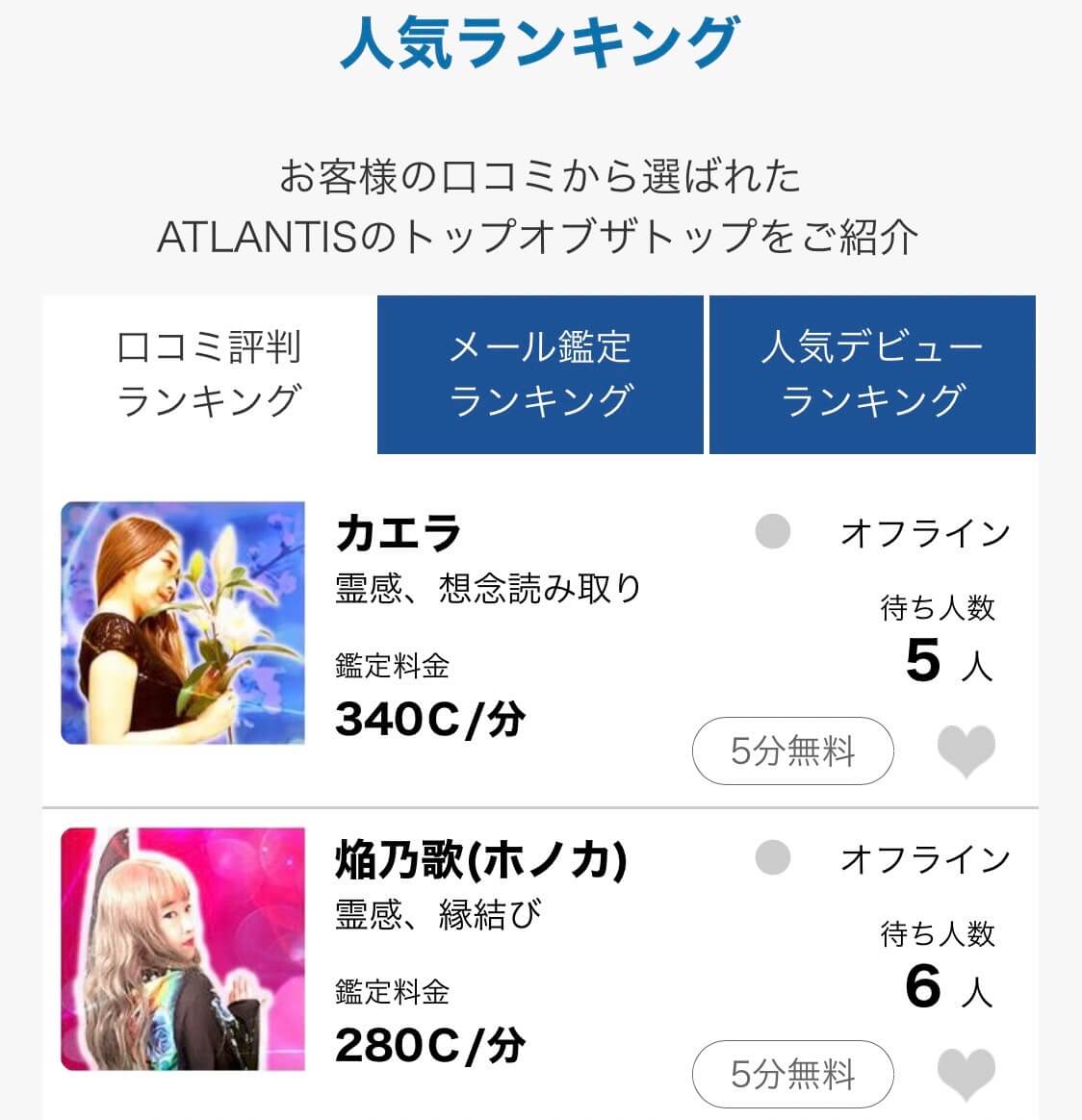Image resolution: width=1082 pixels, height=1120 pixels.
Task: Select the メール鑑定ランキング tab
Action: point(540,374)
